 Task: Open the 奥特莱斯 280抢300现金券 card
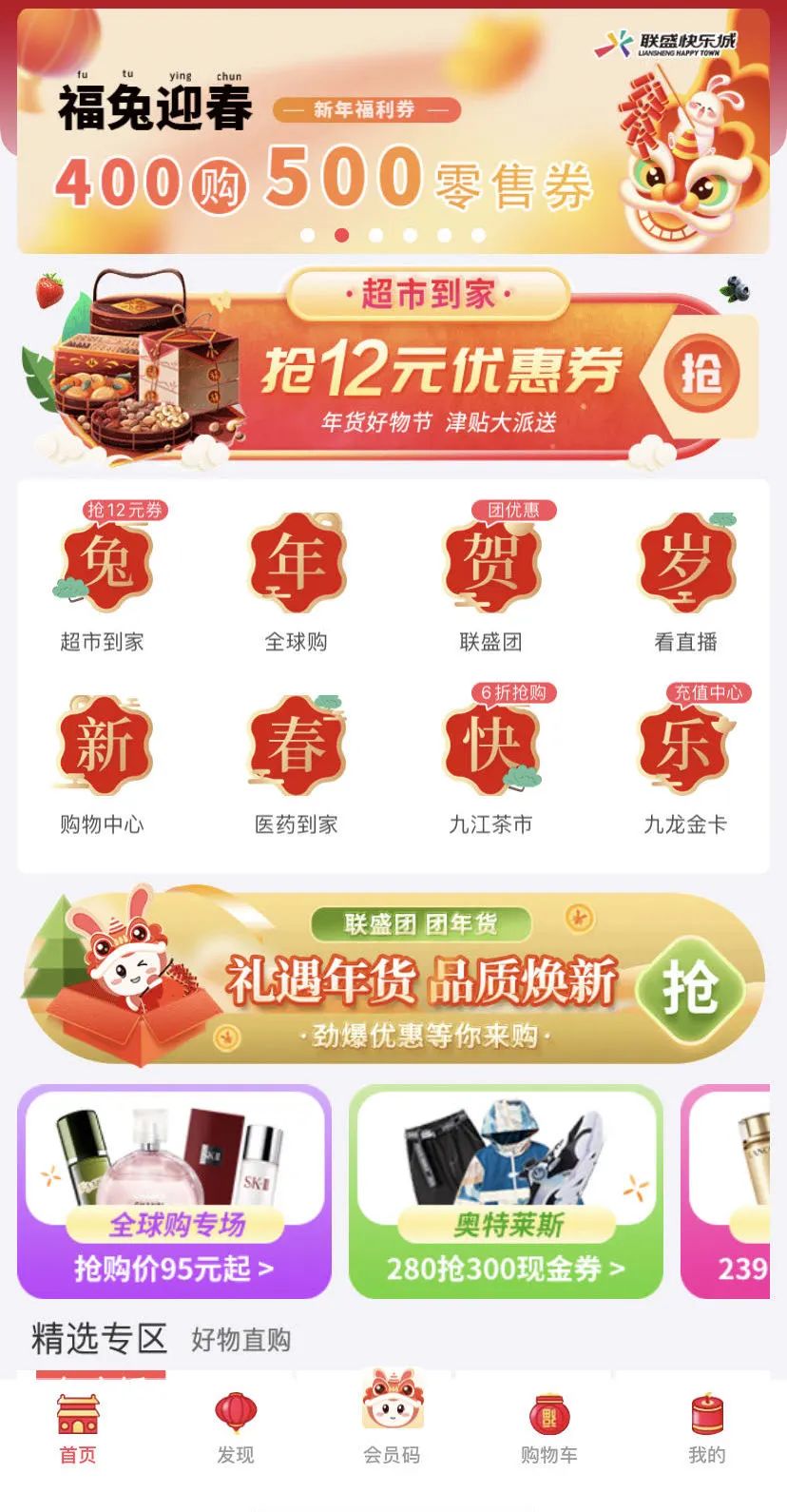506,1192
